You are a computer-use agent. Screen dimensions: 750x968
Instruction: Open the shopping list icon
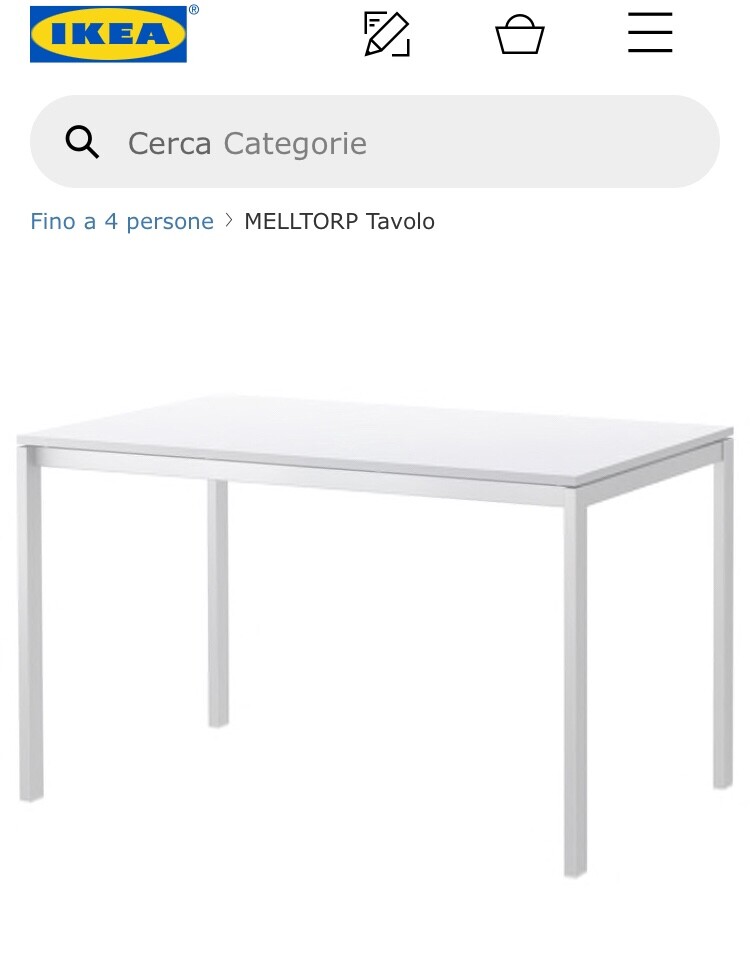387,34
